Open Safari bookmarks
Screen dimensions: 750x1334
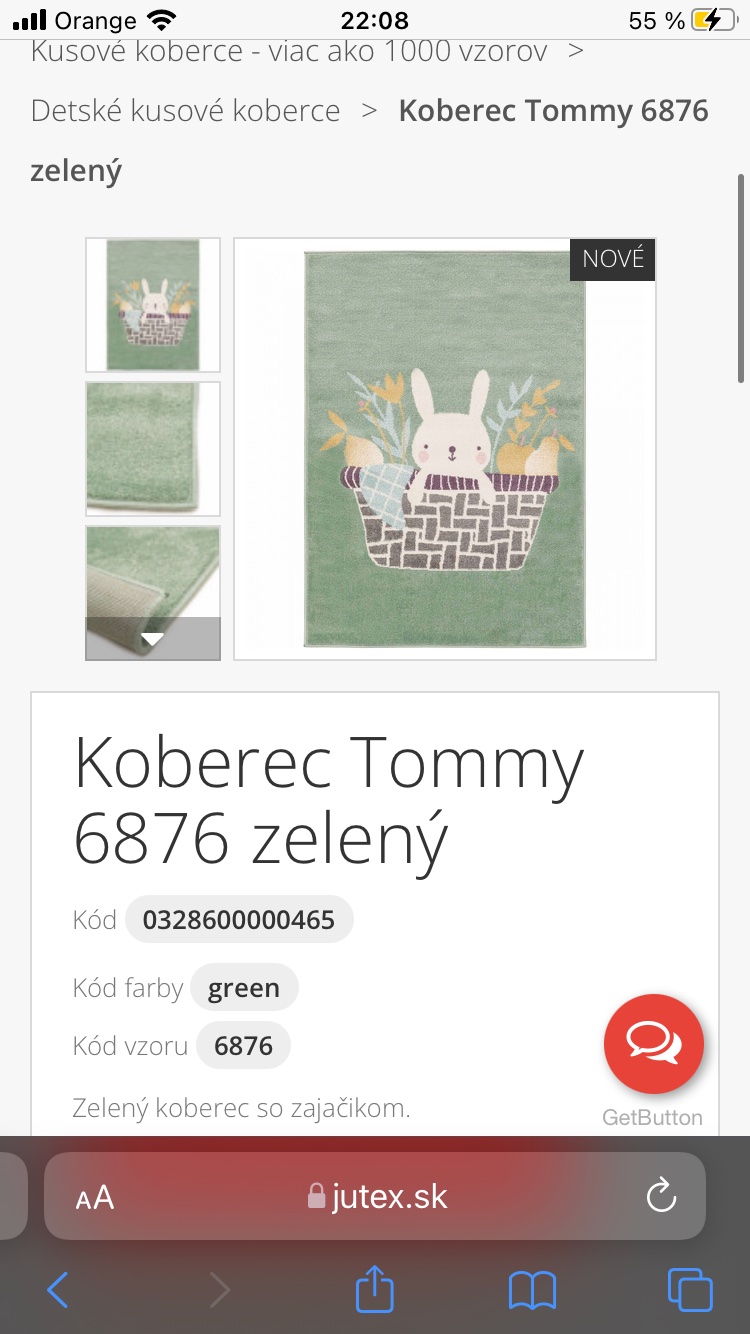click(532, 1290)
